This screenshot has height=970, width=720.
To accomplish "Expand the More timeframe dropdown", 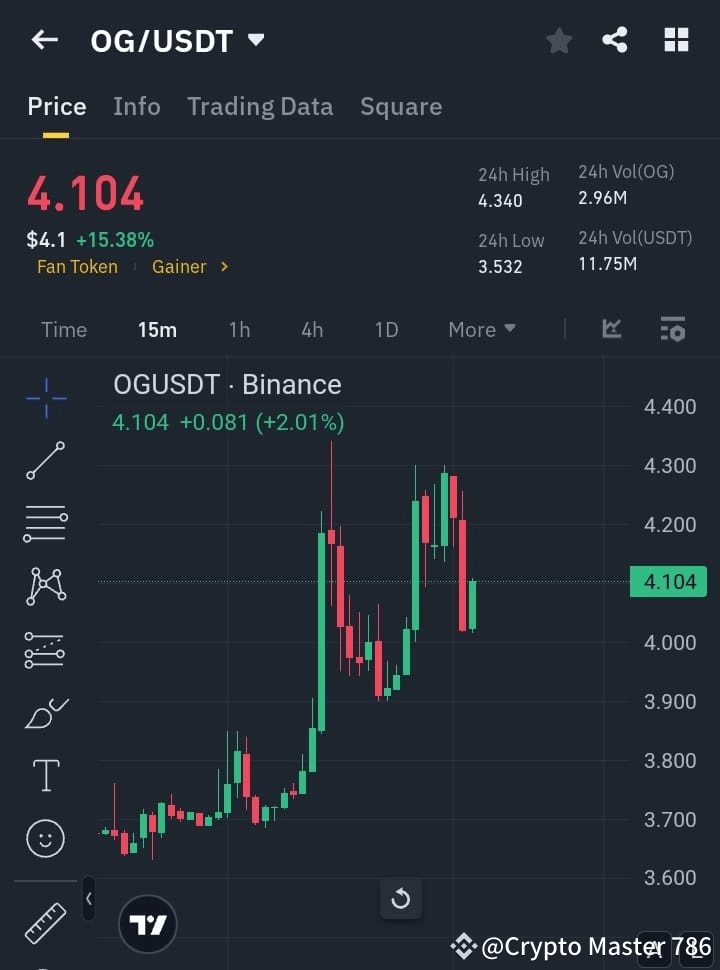I will click(481, 329).
